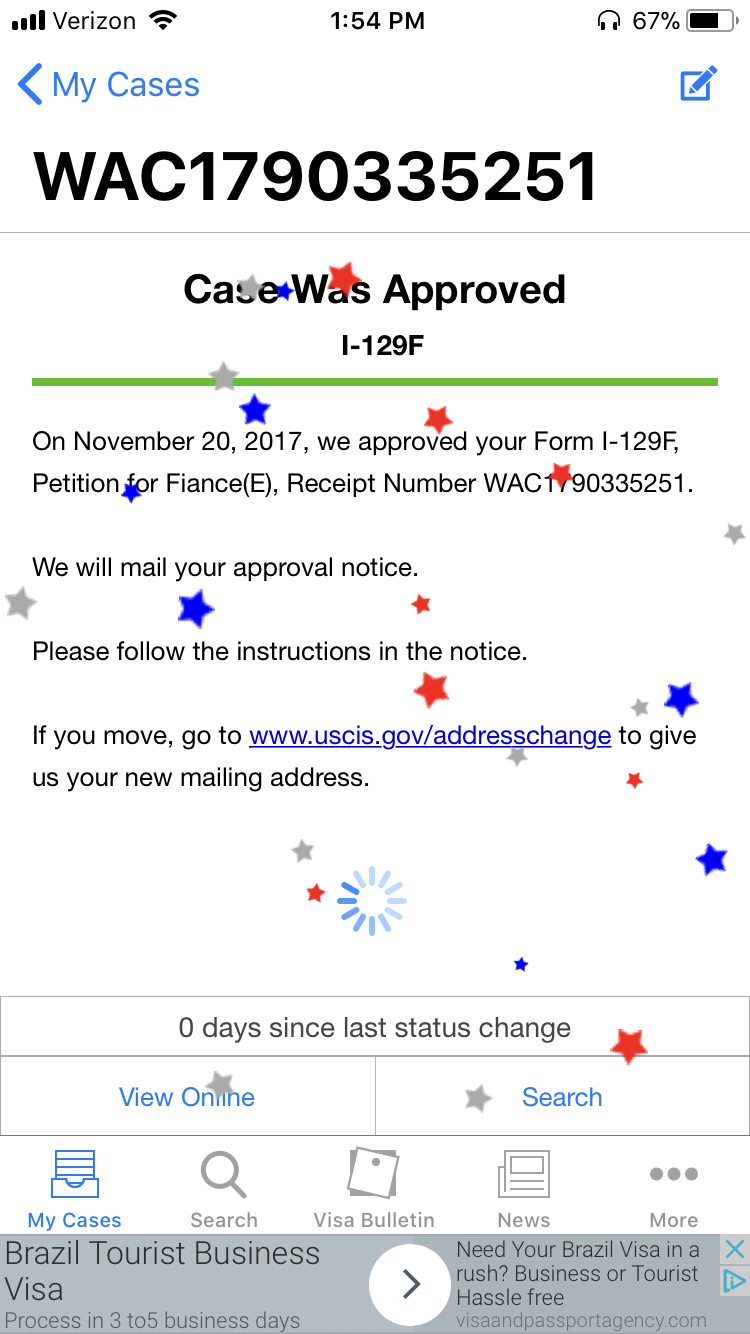This screenshot has height=1334, width=750.
Task: Switch to the News tab
Action: click(x=524, y=1189)
